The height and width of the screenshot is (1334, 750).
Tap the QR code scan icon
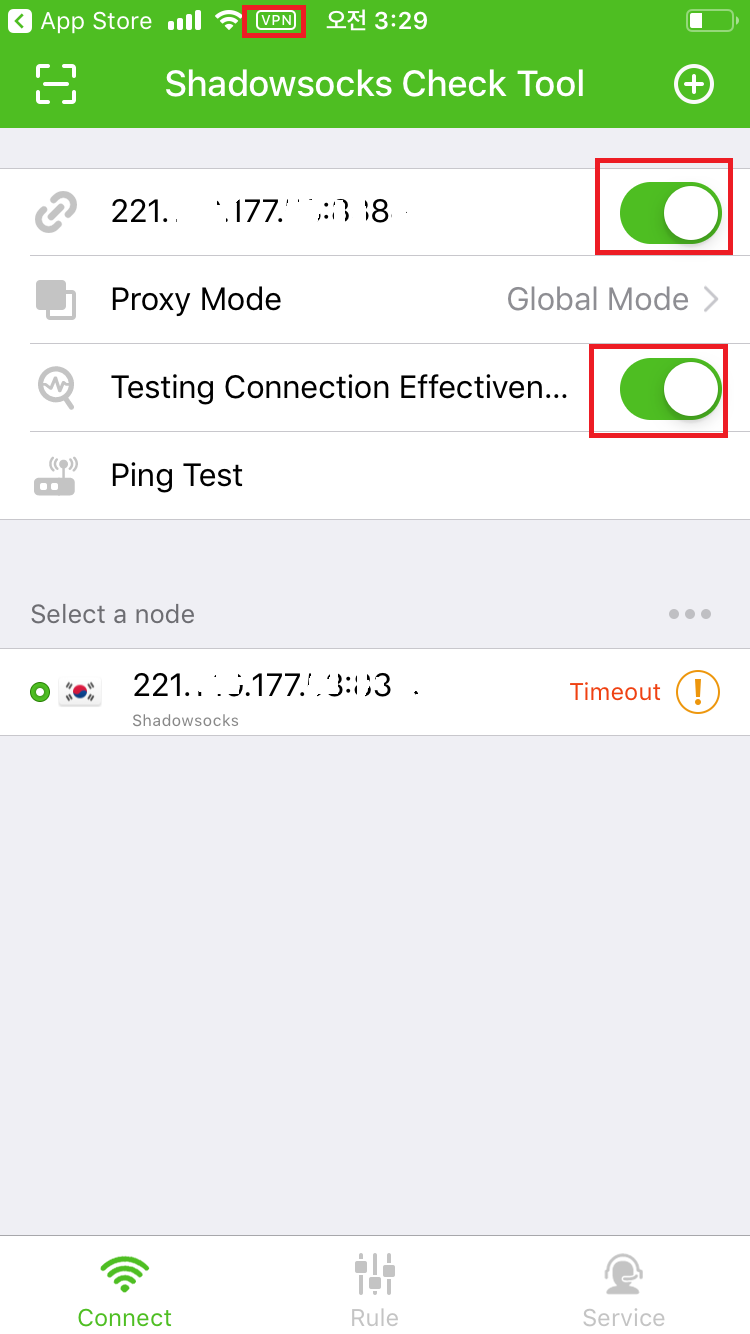pos(55,84)
